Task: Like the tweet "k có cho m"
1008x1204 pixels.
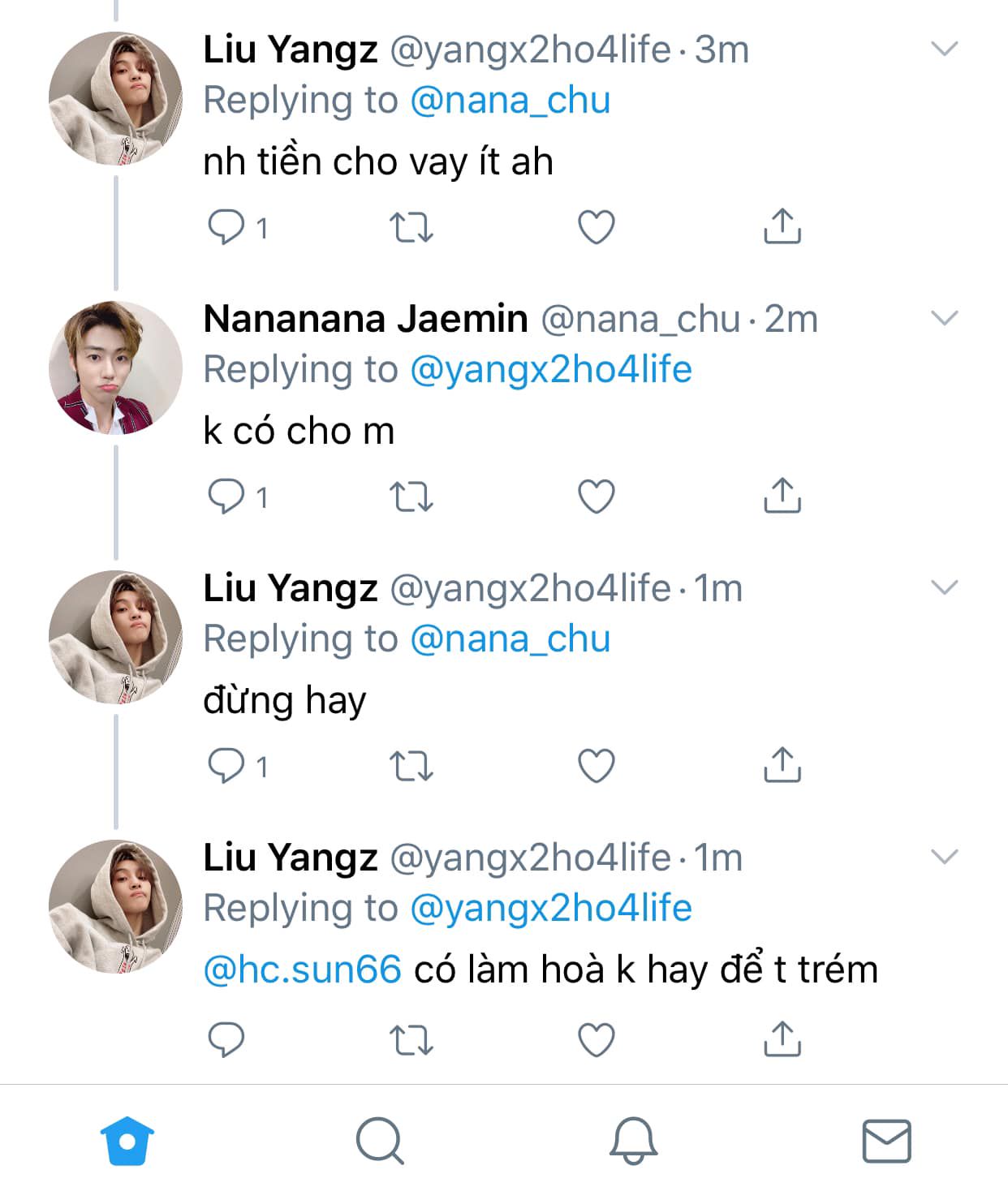Action: [x=596, y=497]
